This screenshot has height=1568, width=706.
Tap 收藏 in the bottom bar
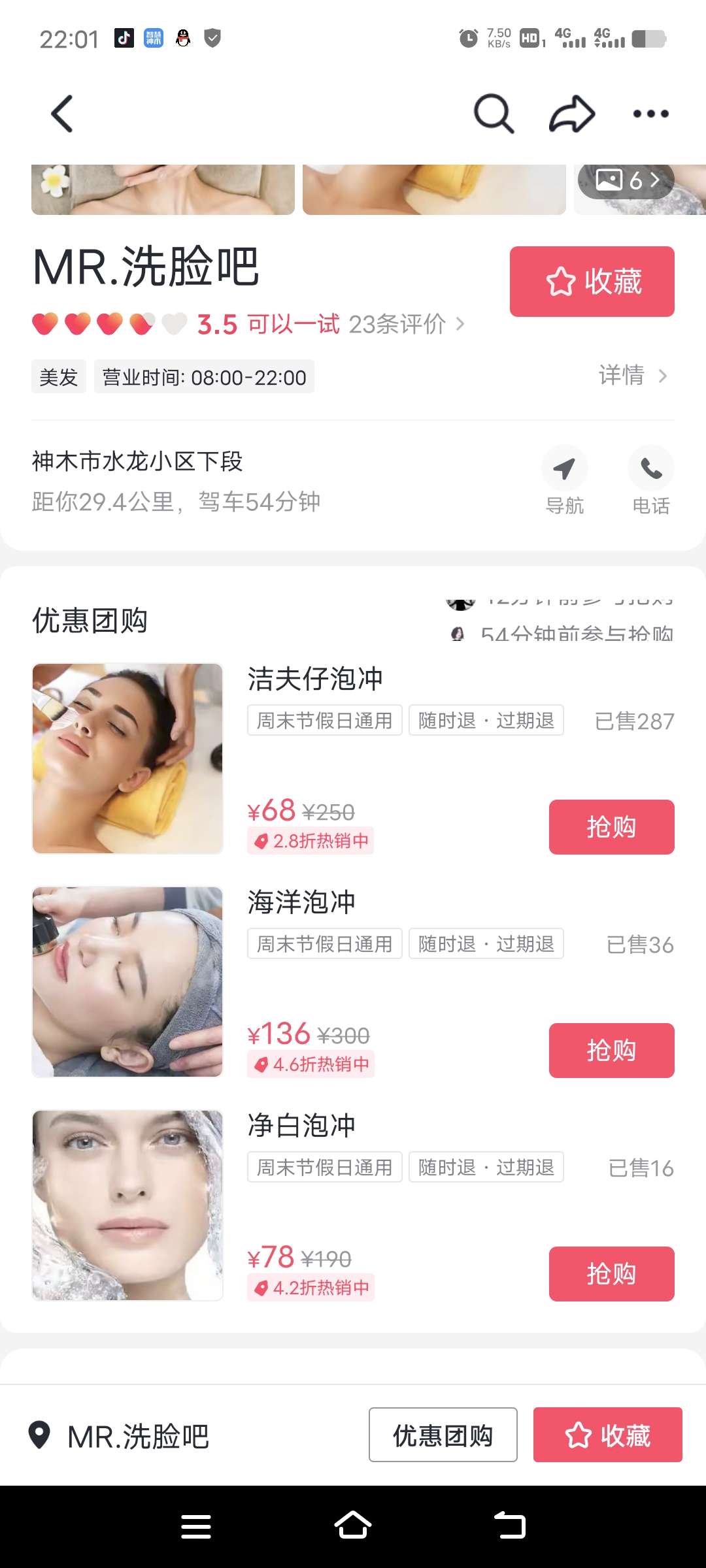coord(607,1435)
